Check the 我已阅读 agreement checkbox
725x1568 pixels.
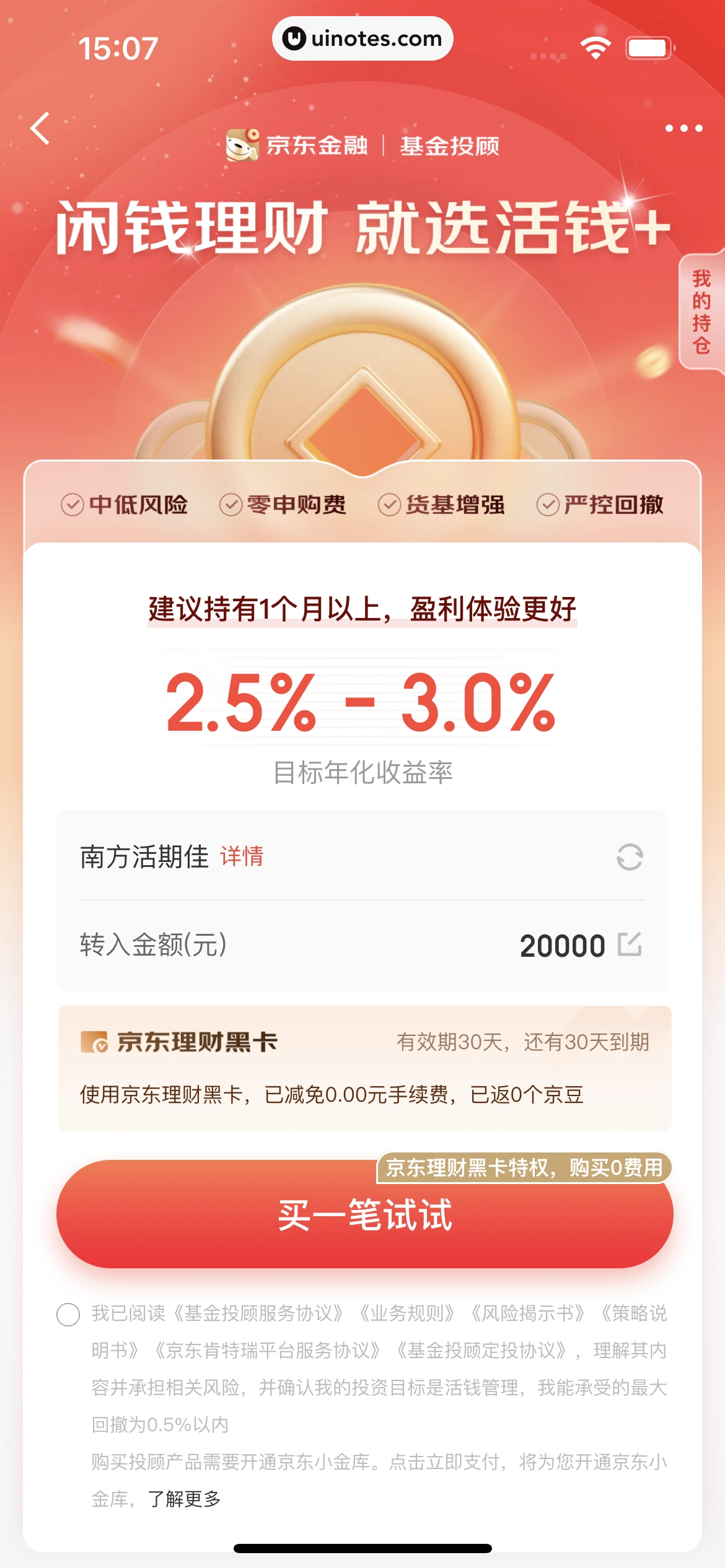coord(68,1314)
